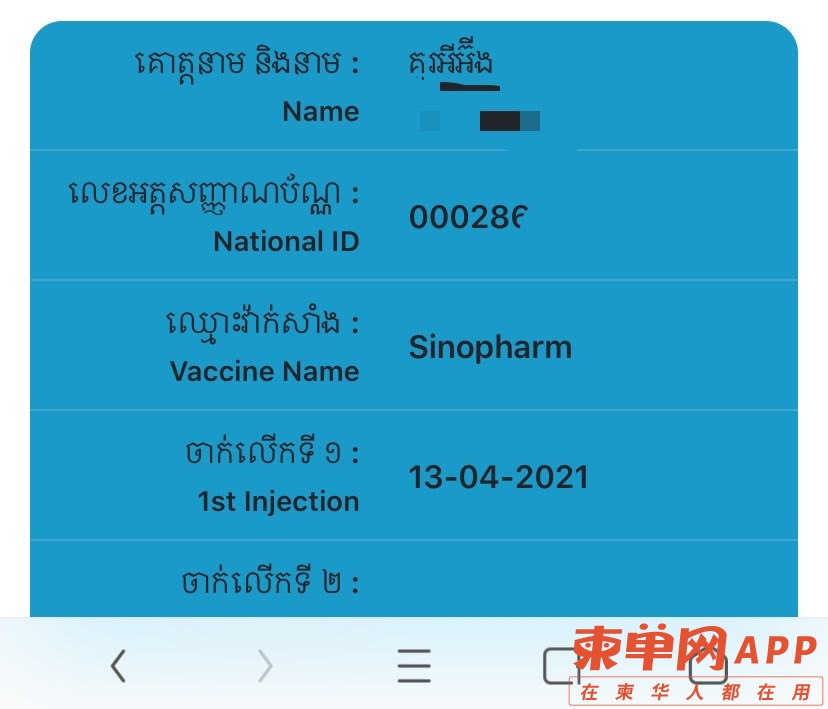828x709 pixels.
Task: Go forward to the next page
Action: (x=265, y=665)
